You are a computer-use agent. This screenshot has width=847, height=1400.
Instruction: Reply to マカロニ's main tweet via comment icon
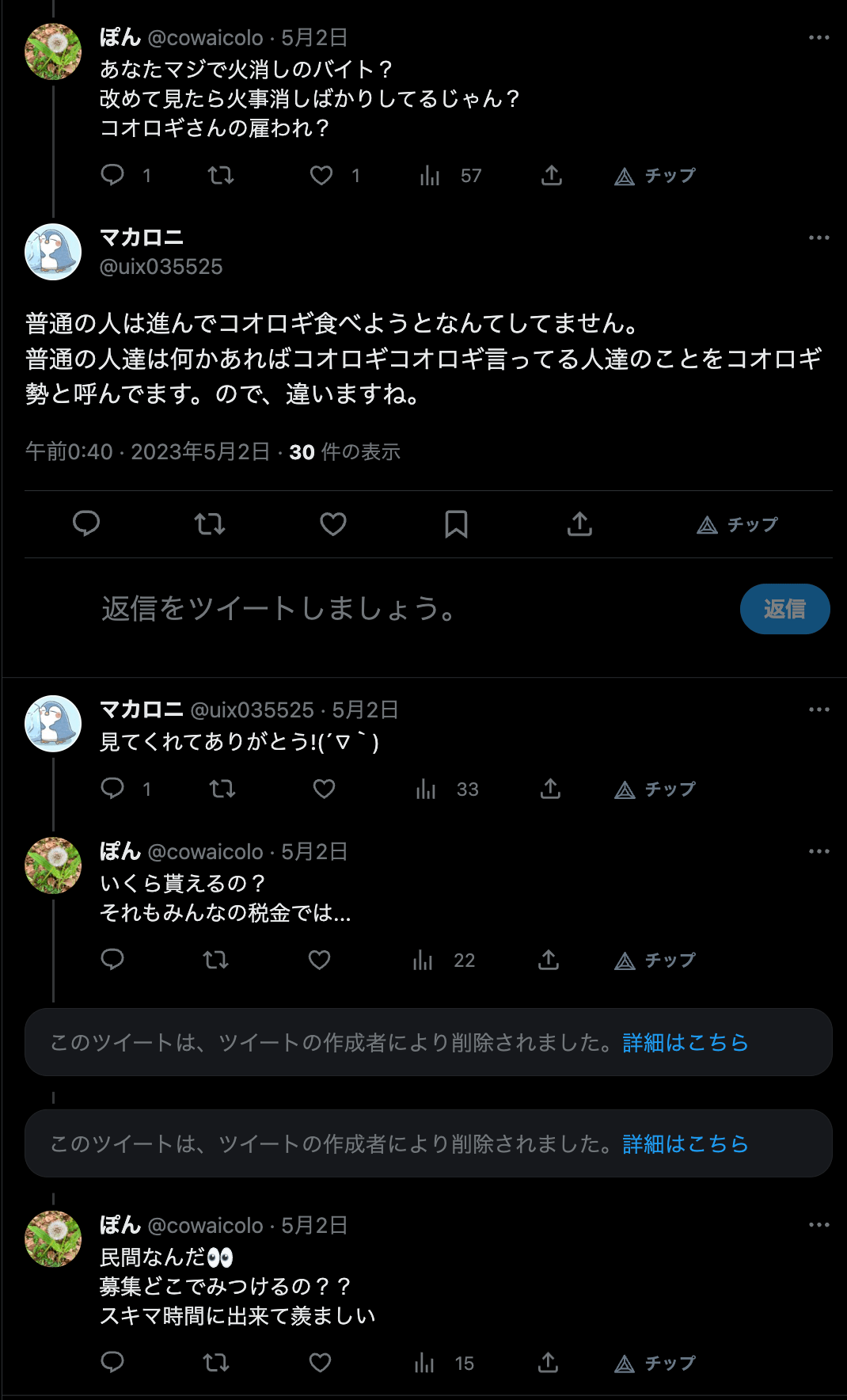click(86, 524)
